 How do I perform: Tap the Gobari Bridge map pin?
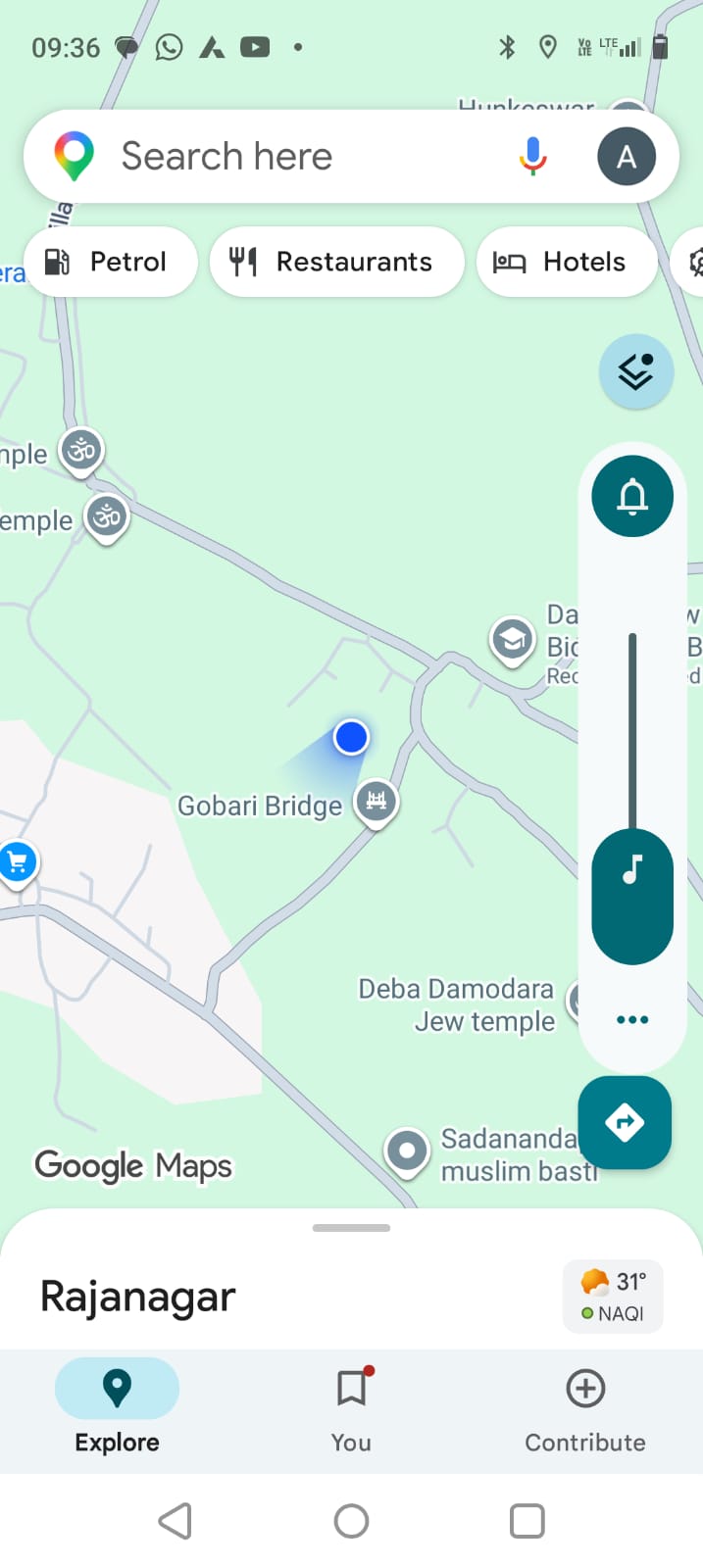(x=377, y=802)
